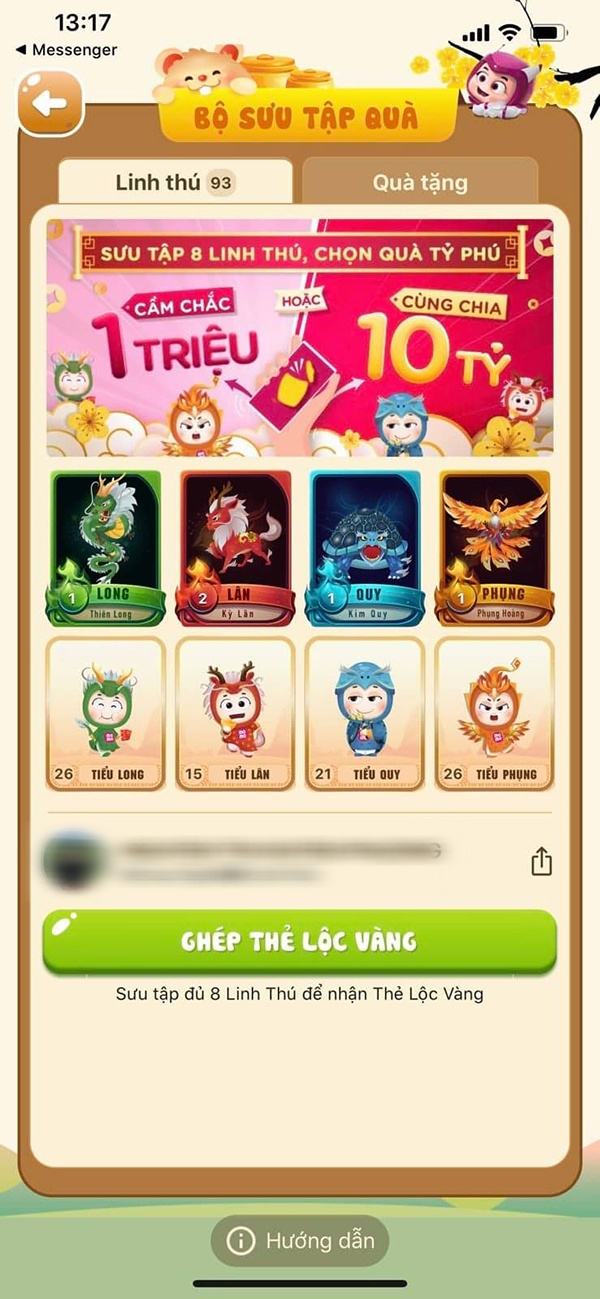Screen dimensions: 600x1299
Task: Open the Hướng dẫn guide
Action: 300,1242
